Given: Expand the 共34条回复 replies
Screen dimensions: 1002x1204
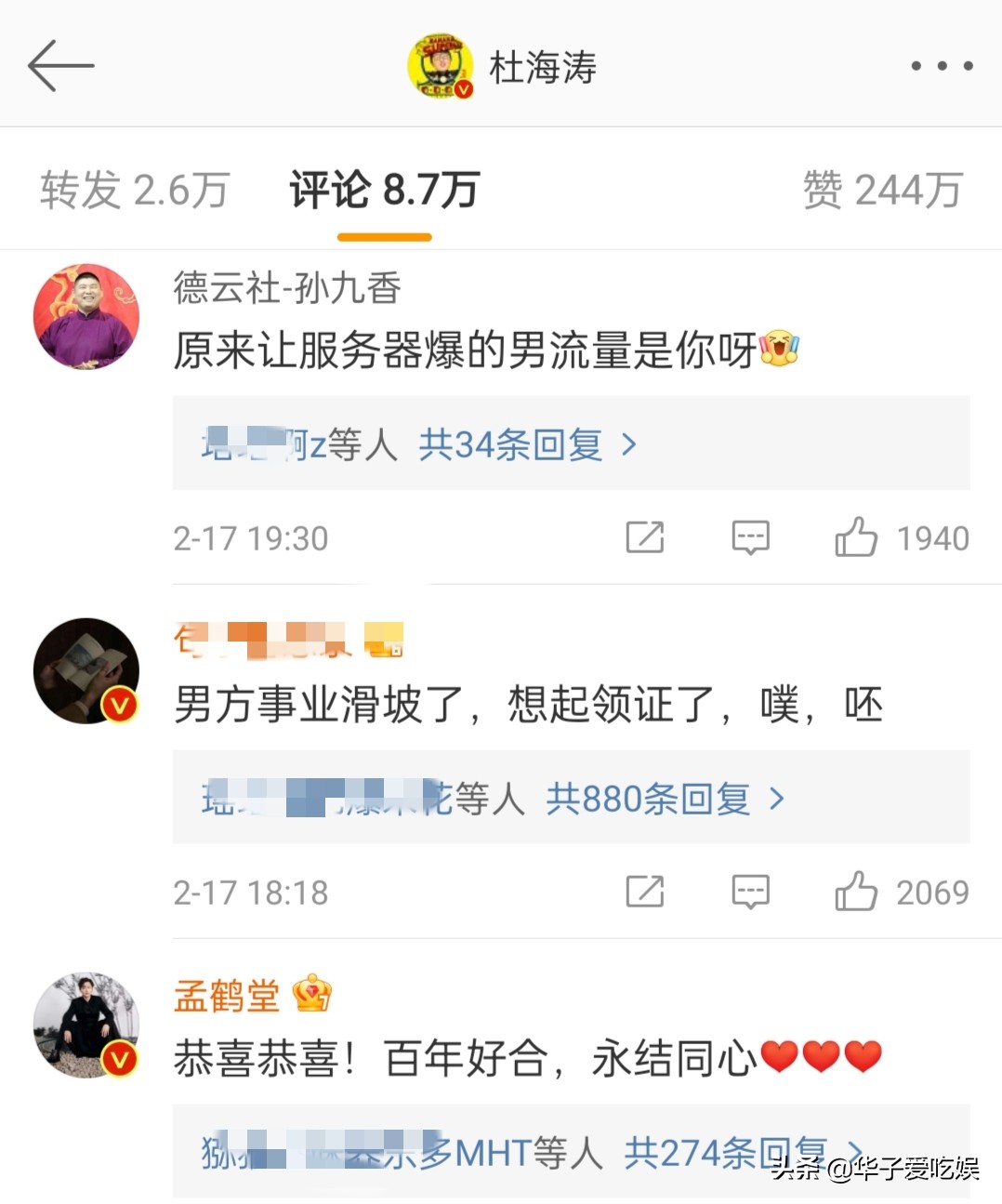Looking at the screenshot, I should [526, 445].
